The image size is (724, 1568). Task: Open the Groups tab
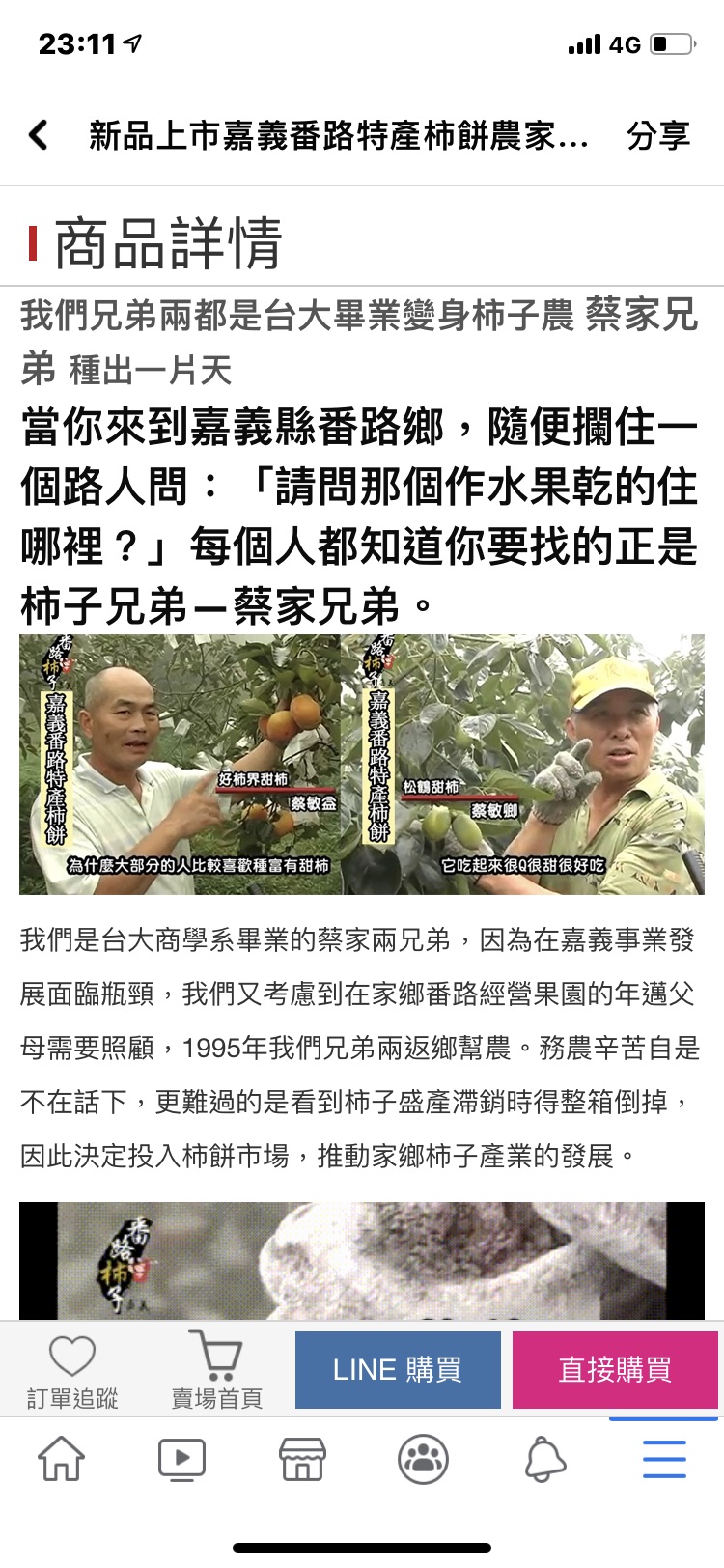[x=423, y=1459]
